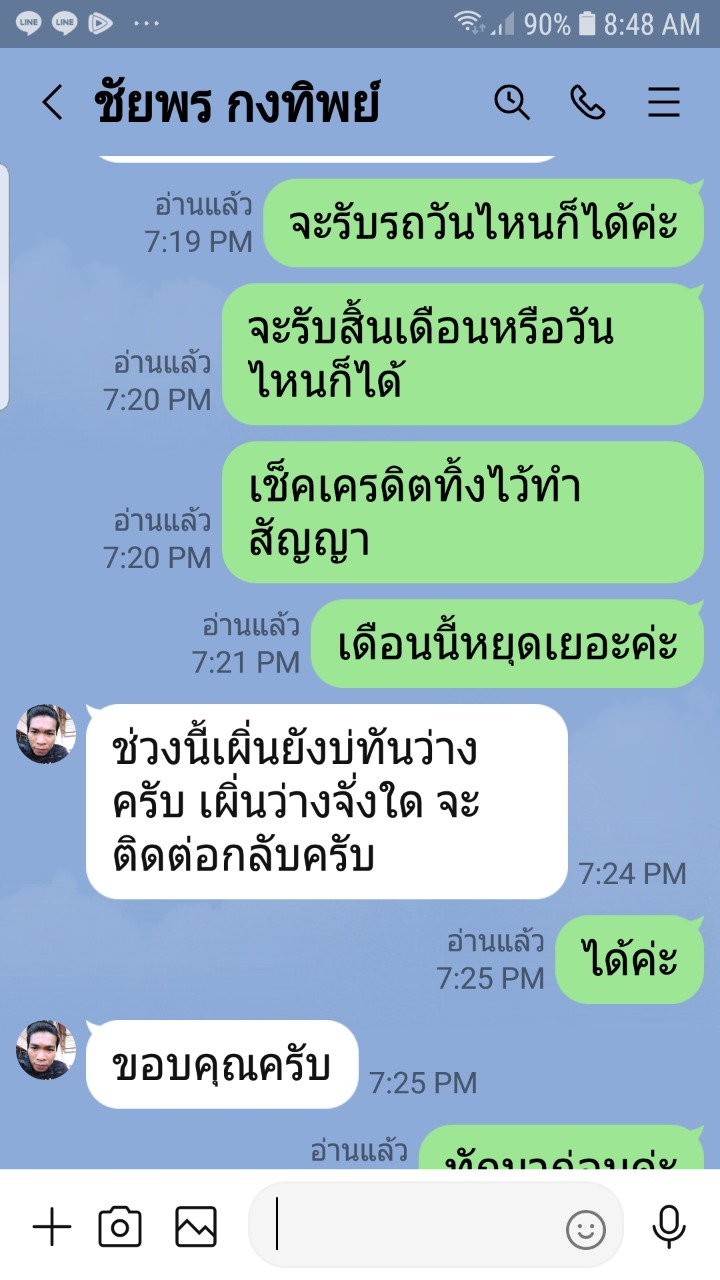Start a voice call with ชัยพร
Screen dimensions: 720x1280
coord(587,102)
